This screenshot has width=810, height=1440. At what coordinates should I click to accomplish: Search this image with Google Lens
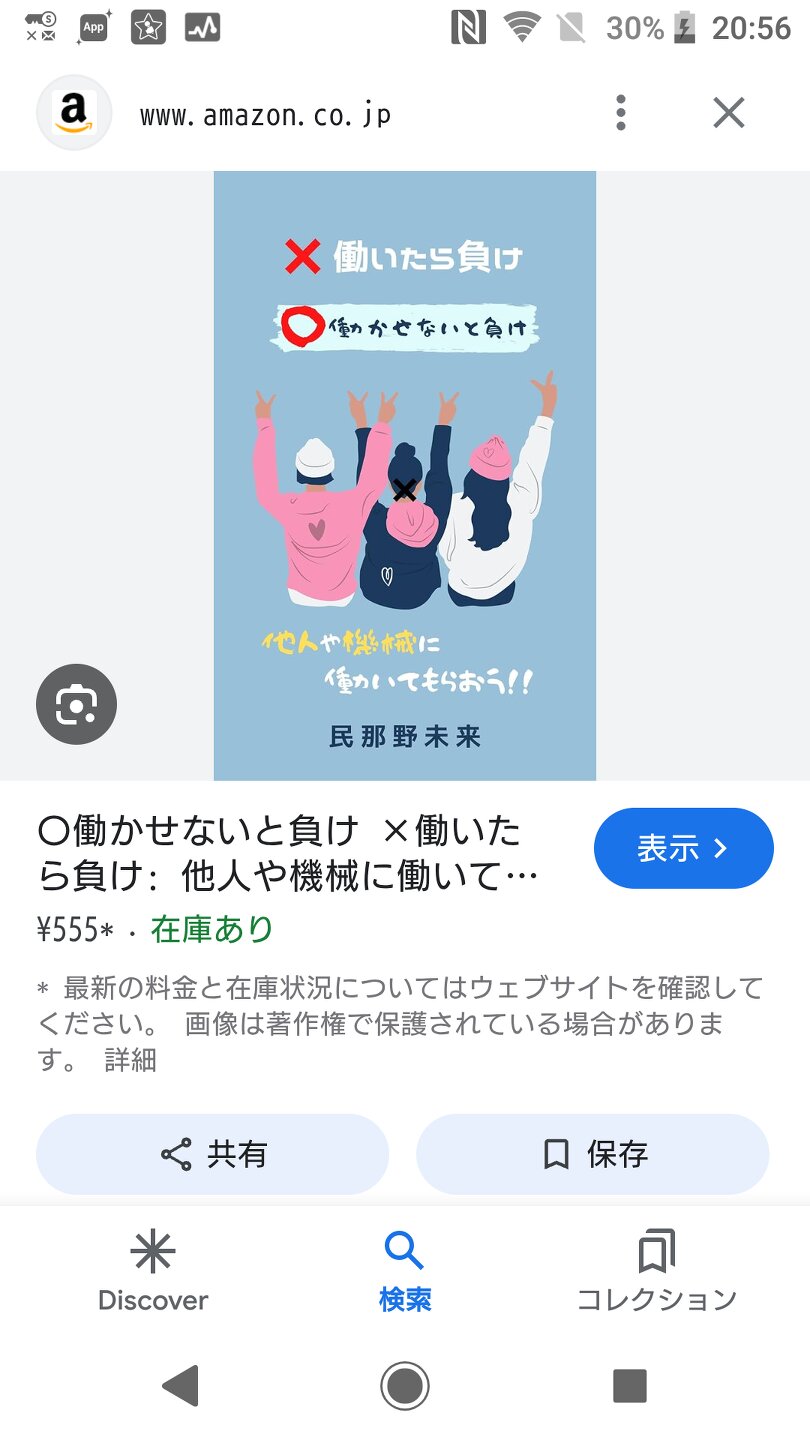(x=76, y=704)
